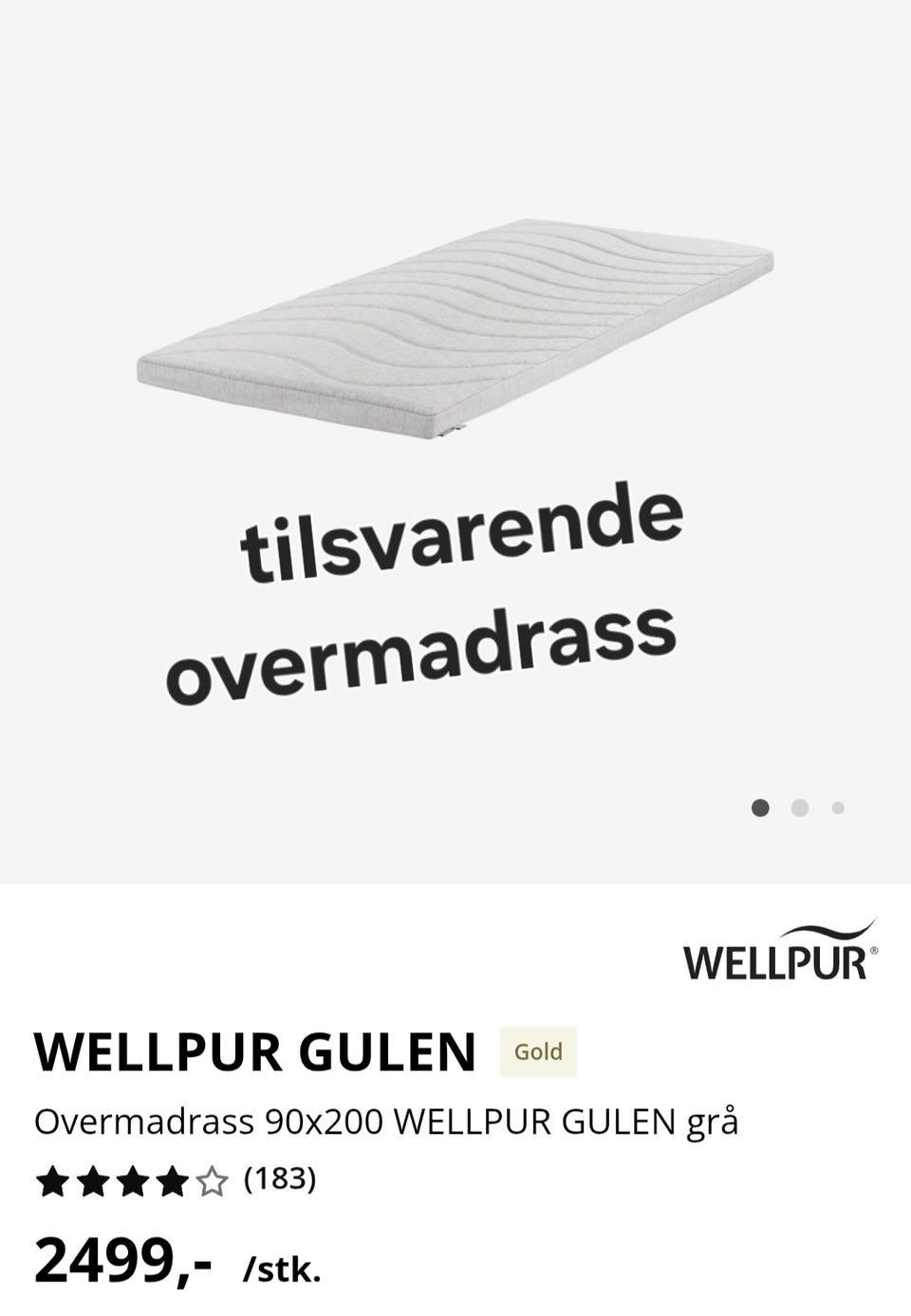911x1316 pixels.
Task: Open reviews via the (183) link
Action: 280,1181
